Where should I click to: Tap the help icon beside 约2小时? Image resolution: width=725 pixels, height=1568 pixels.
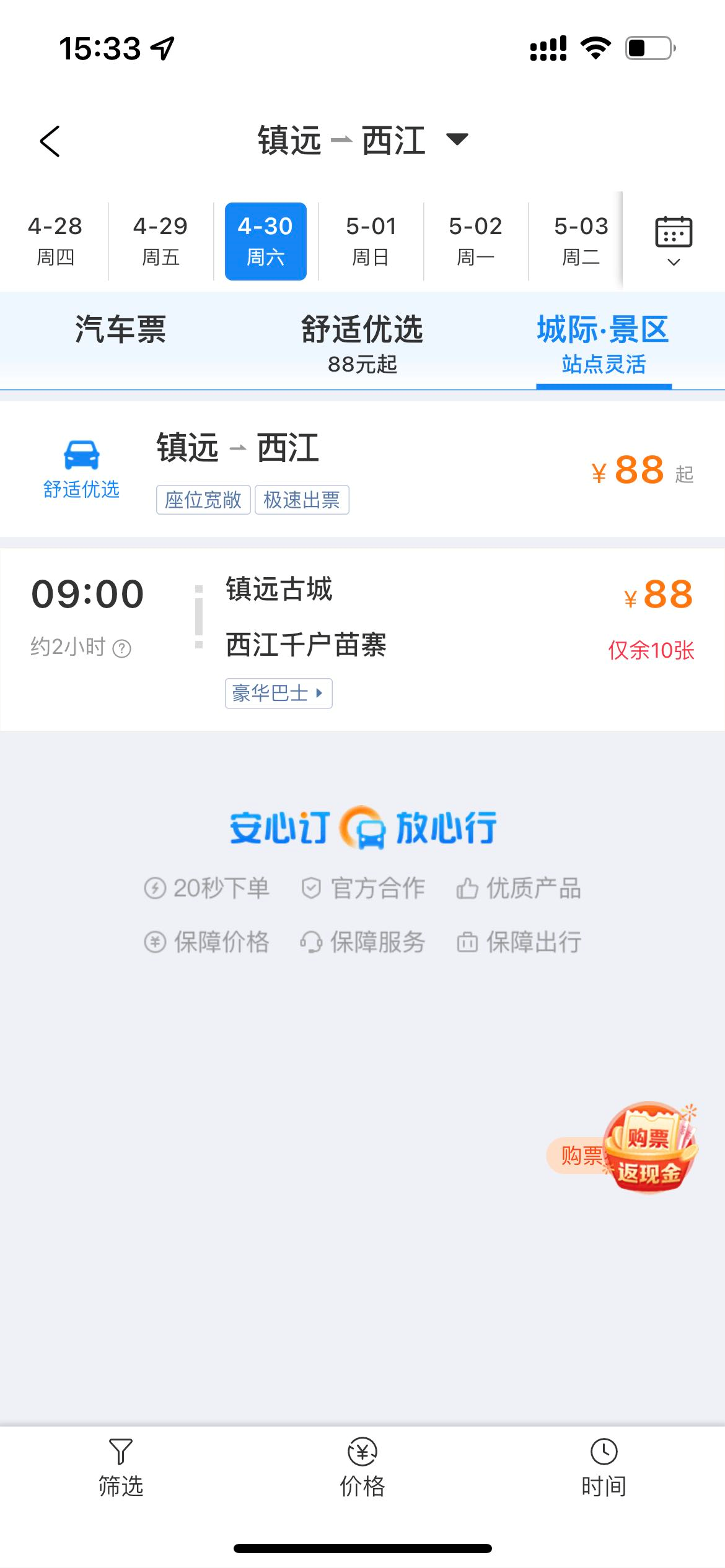pos(122,648)
